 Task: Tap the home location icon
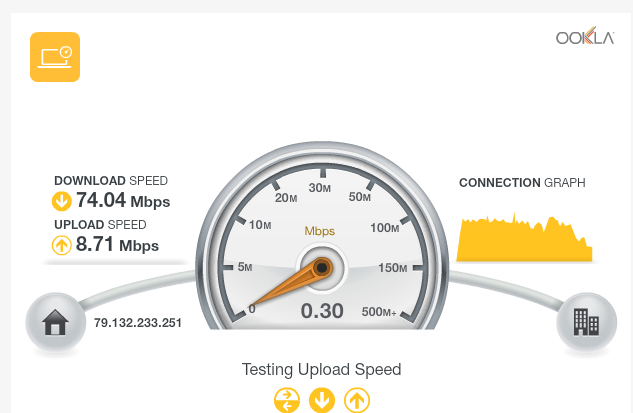pyautogui.click(x=54, y=322)
